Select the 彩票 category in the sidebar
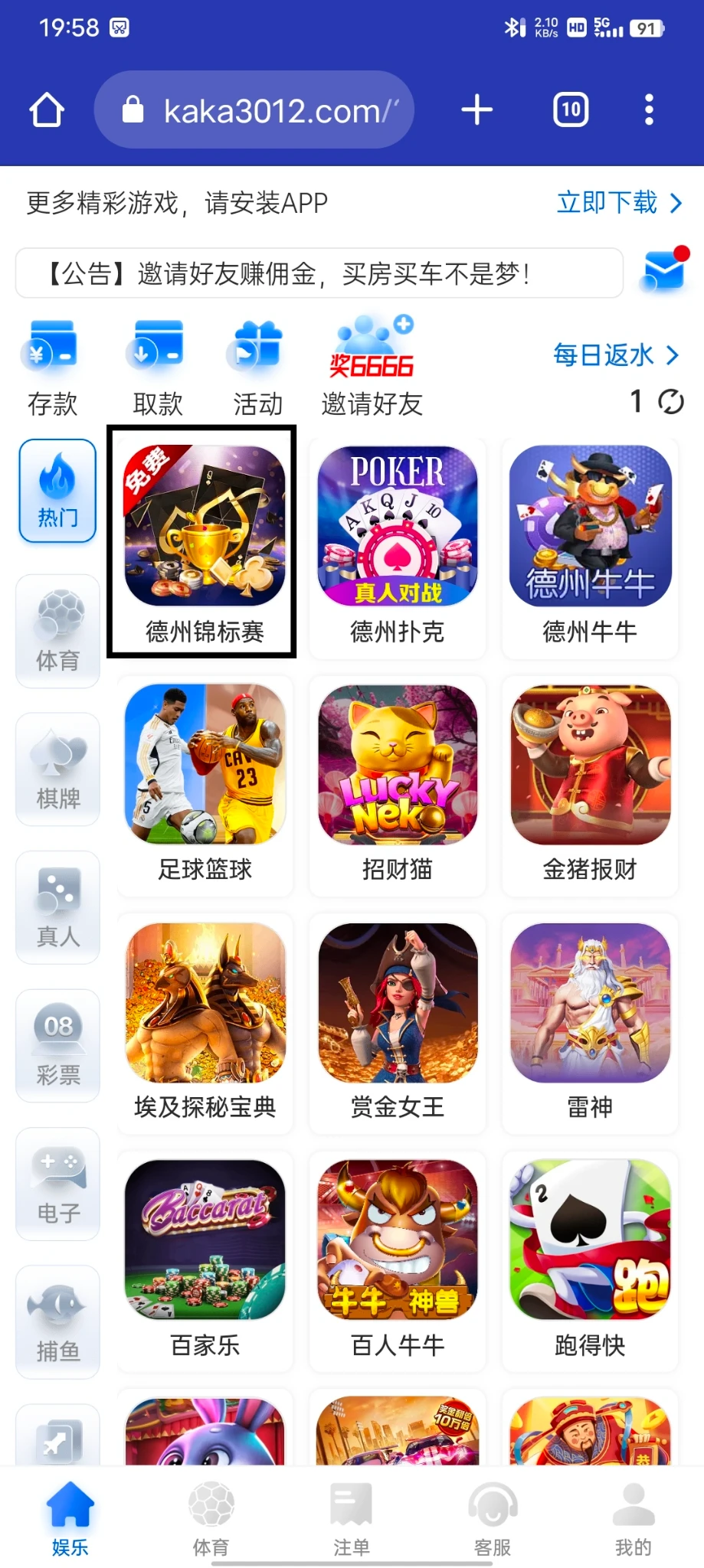This screenshot has width=704, height=1568. [x=58, y=1046]
